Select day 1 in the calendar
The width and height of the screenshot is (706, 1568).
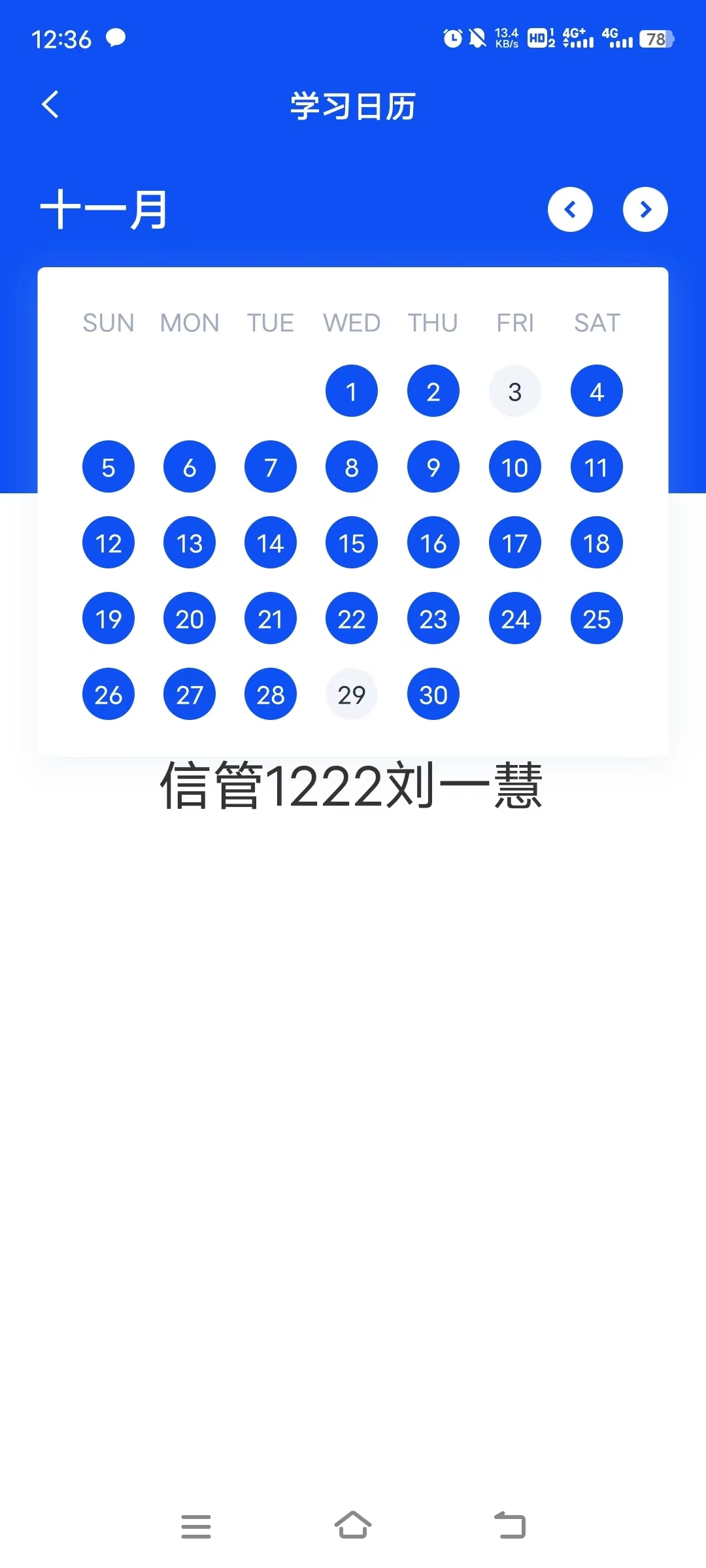coord(352,391)
